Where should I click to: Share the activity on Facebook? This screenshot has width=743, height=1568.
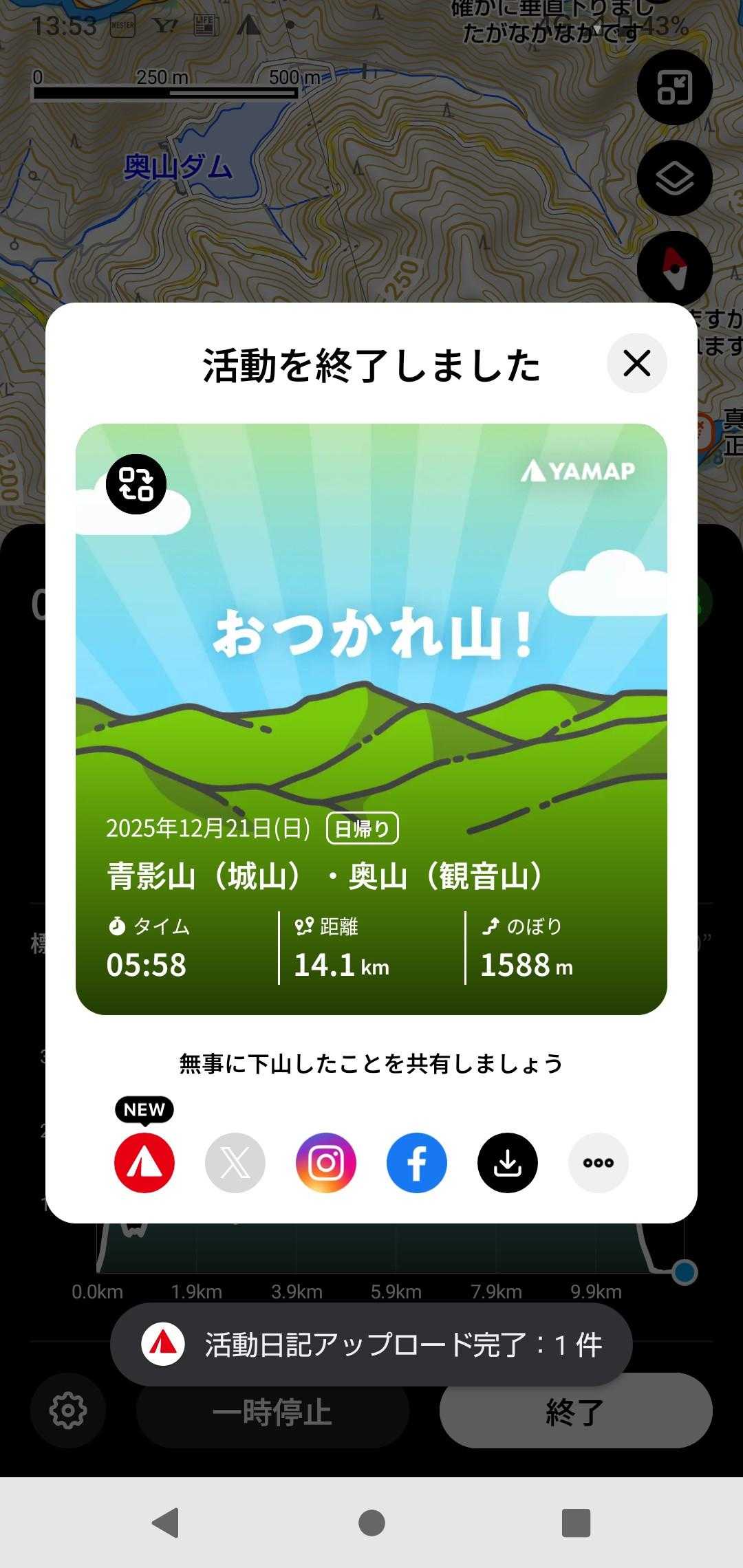(417, 1163)
